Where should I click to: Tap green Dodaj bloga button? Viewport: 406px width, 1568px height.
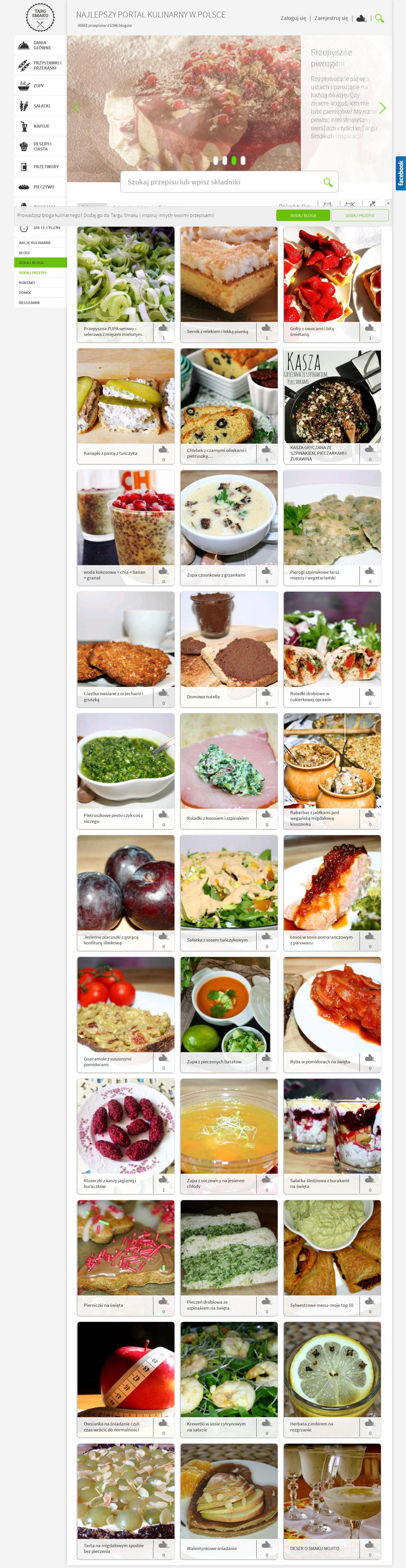coord(303,216)
